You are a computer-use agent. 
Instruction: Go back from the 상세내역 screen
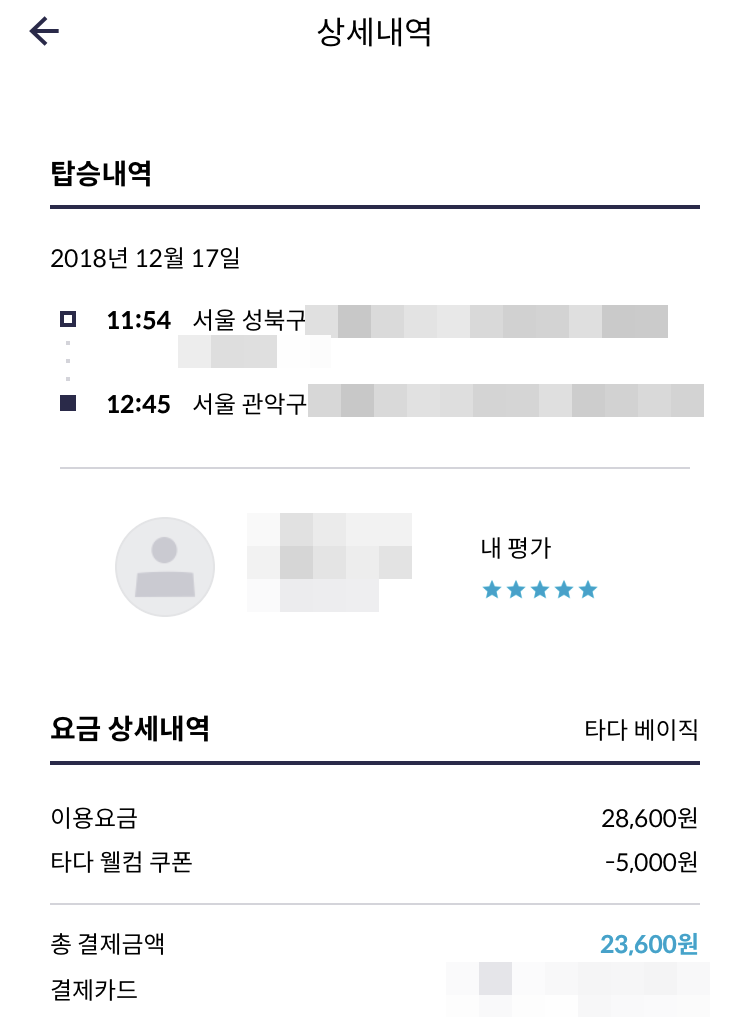(45, 32)
